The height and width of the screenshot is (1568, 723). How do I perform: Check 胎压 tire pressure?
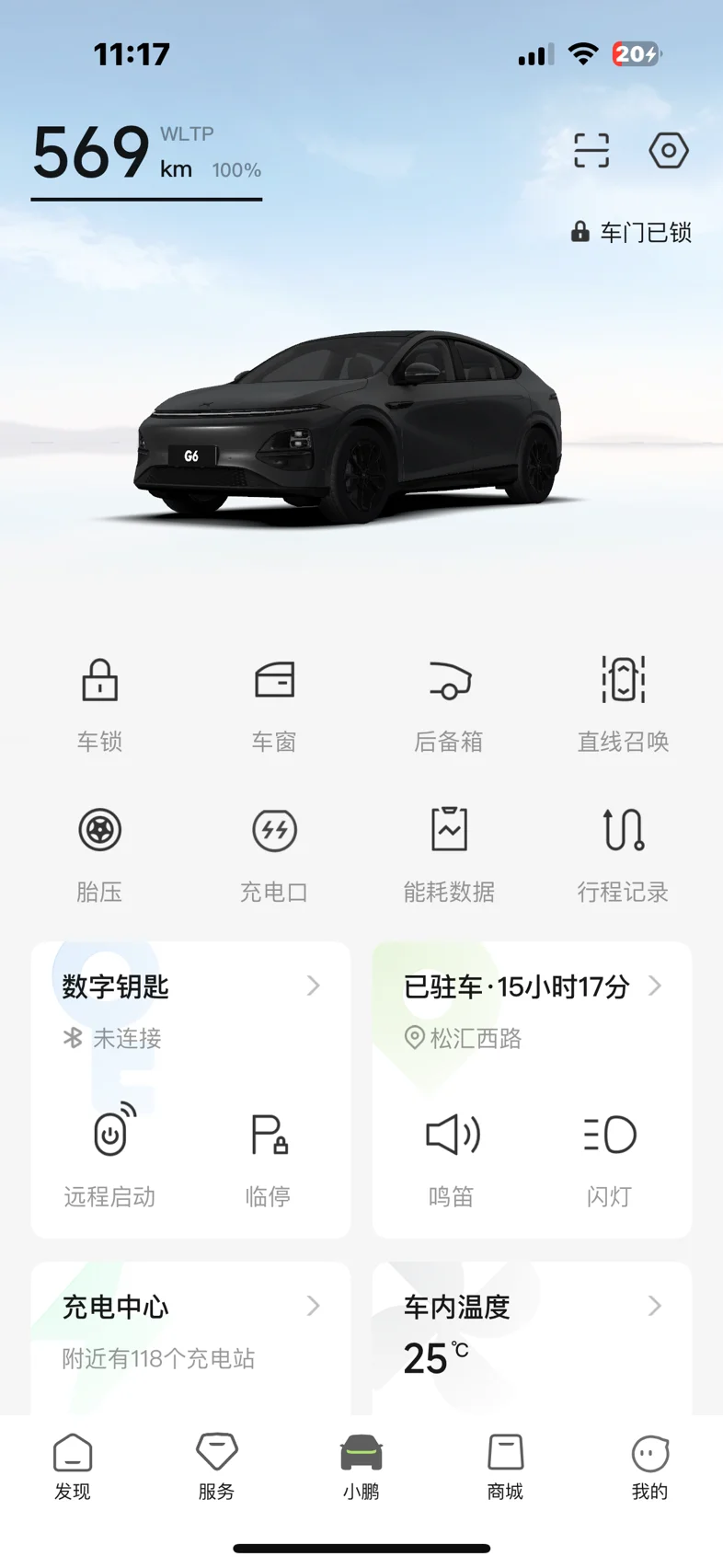(x=99, y=852)
